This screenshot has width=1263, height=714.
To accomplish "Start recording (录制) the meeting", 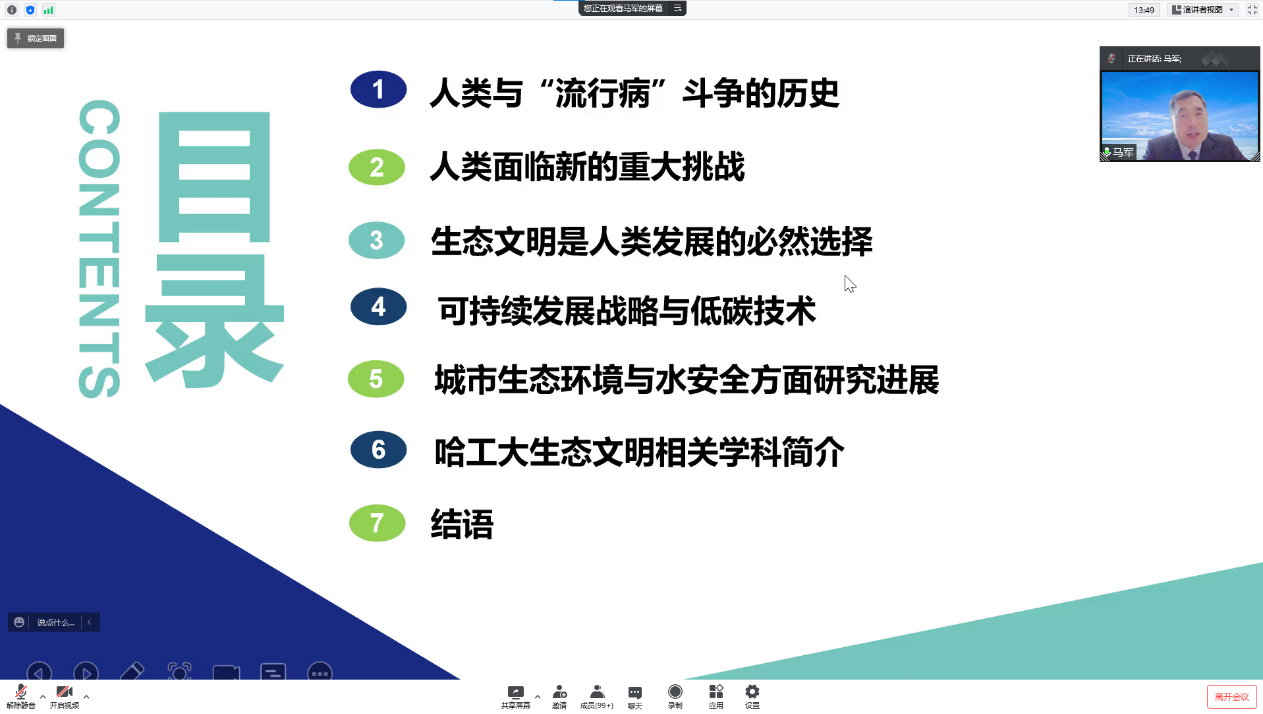I will tap(675, 696).
